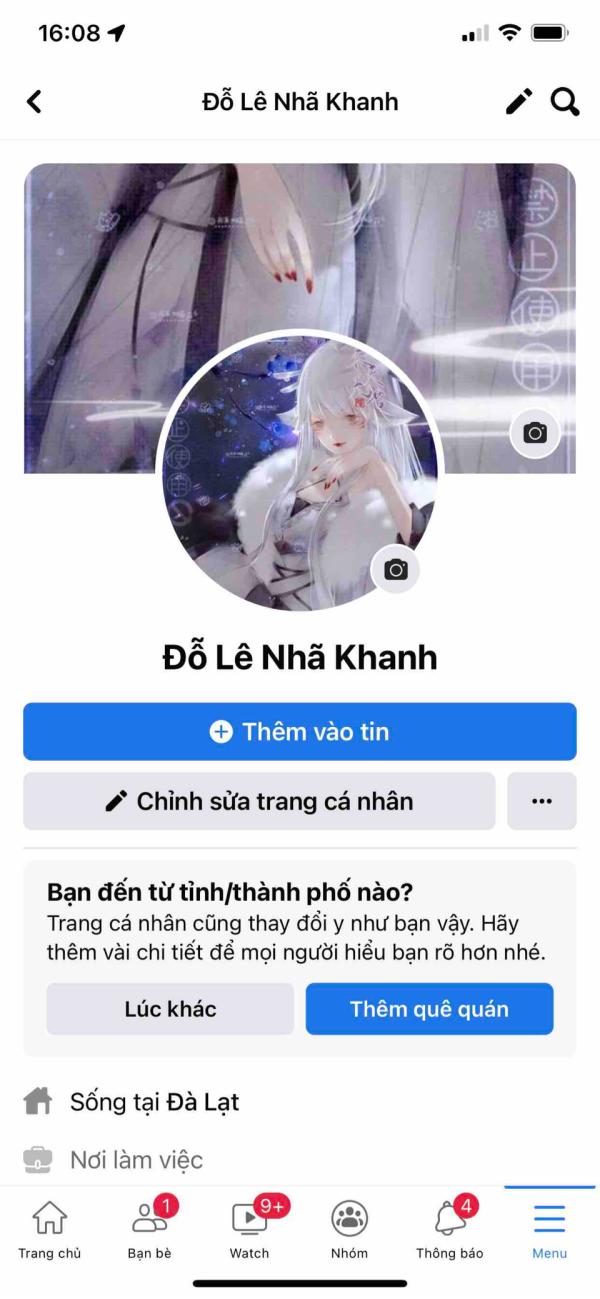Select Thêm quê quán button
The width and height of the screenshot is (600, 1299).
pyautogui.click(x=429, y=1008)
